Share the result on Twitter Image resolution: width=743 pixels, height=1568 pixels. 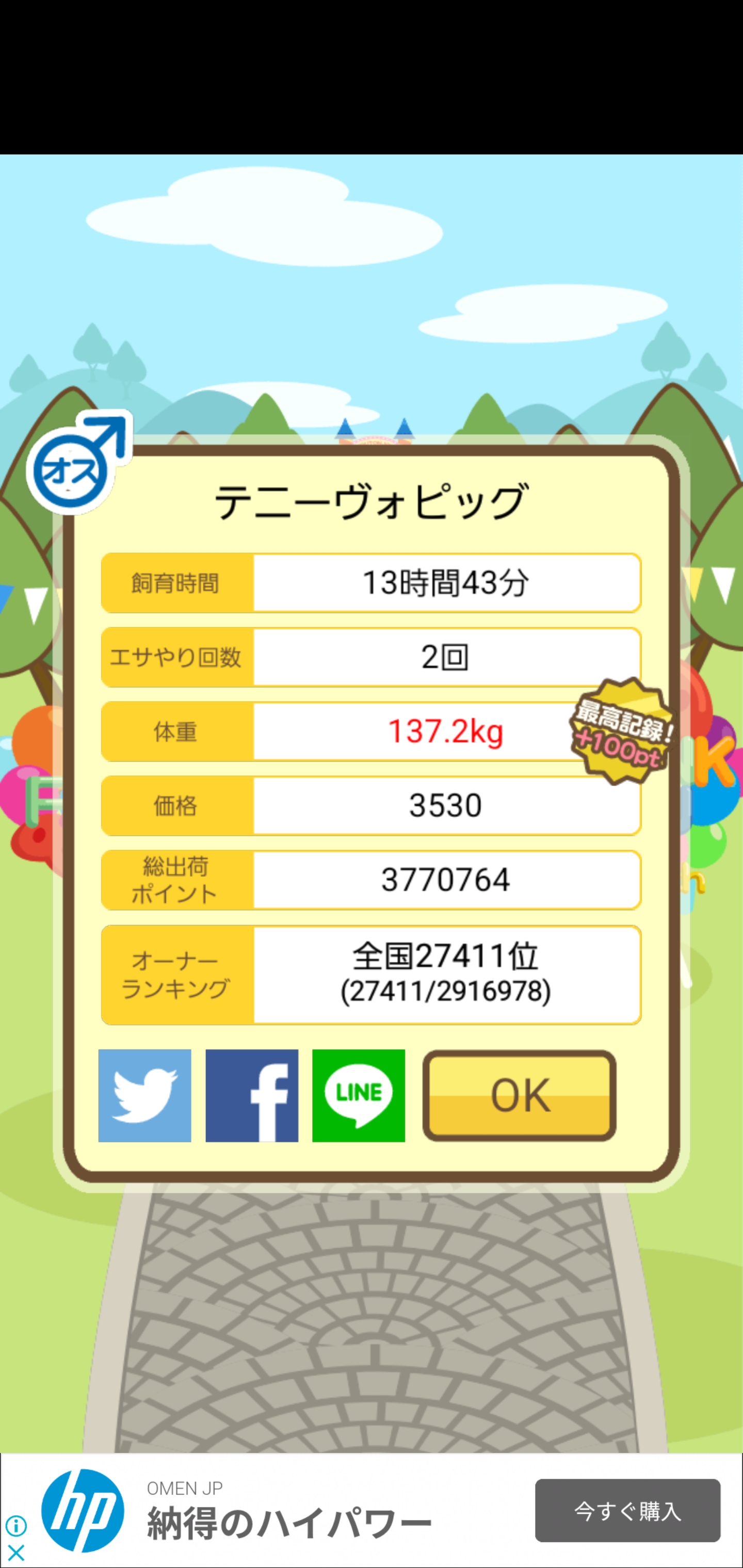coord(145,1095)
